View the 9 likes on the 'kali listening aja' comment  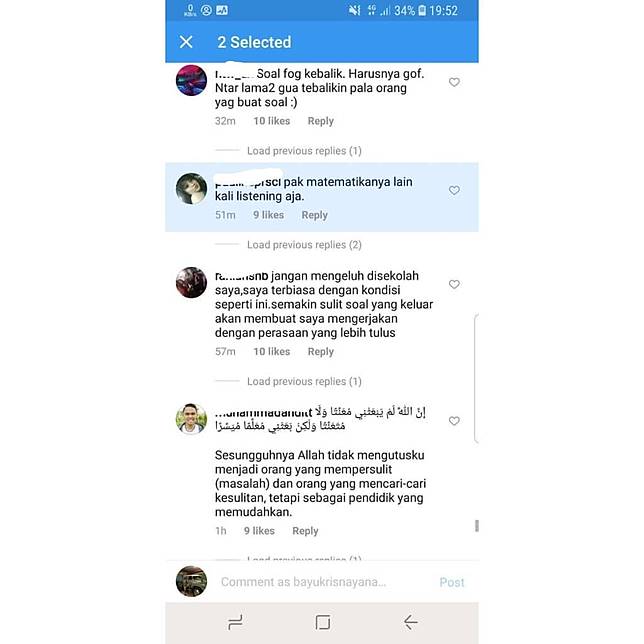click(x=268, y=215)
